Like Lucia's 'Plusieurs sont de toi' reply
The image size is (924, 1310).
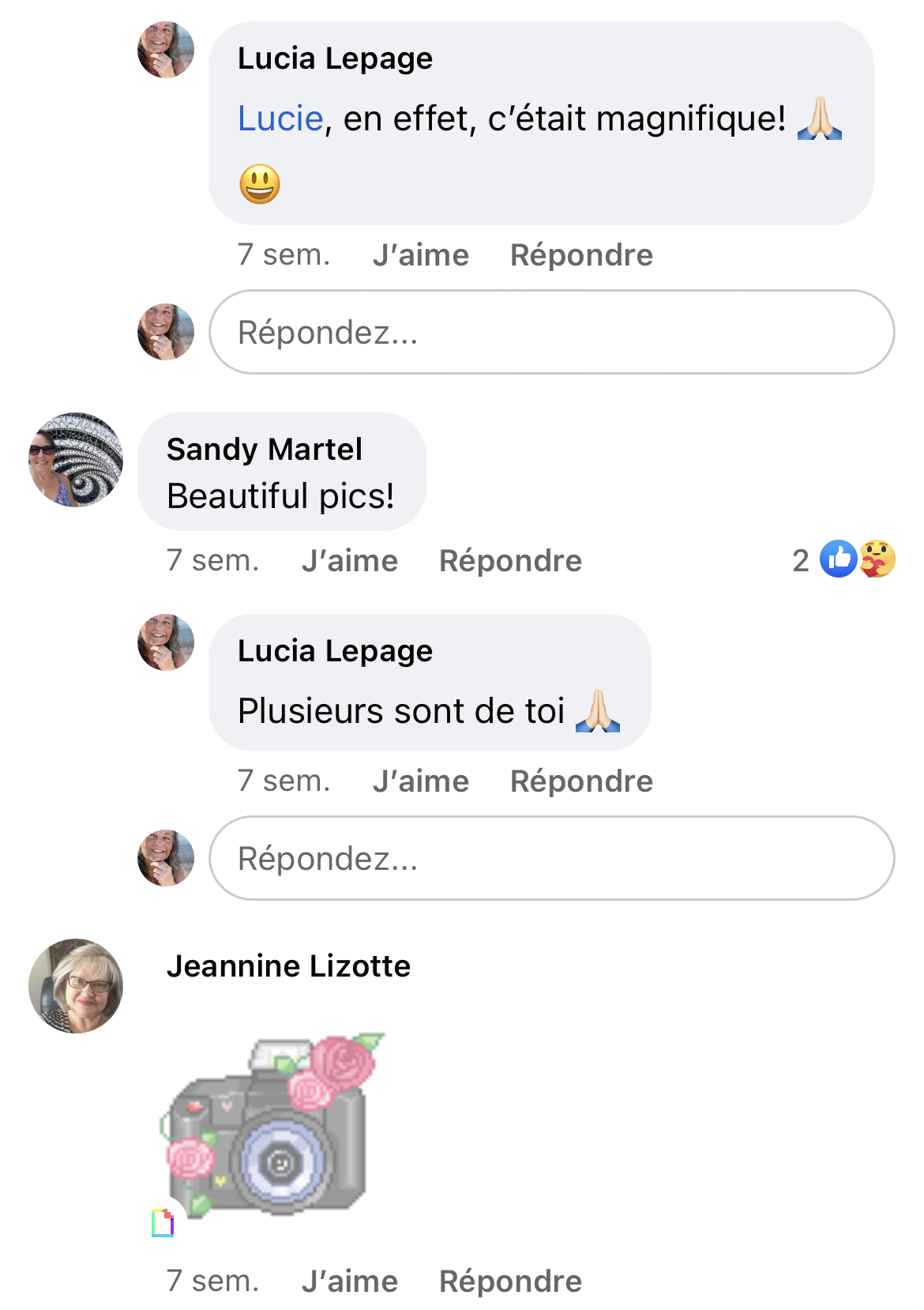point(420,781)
